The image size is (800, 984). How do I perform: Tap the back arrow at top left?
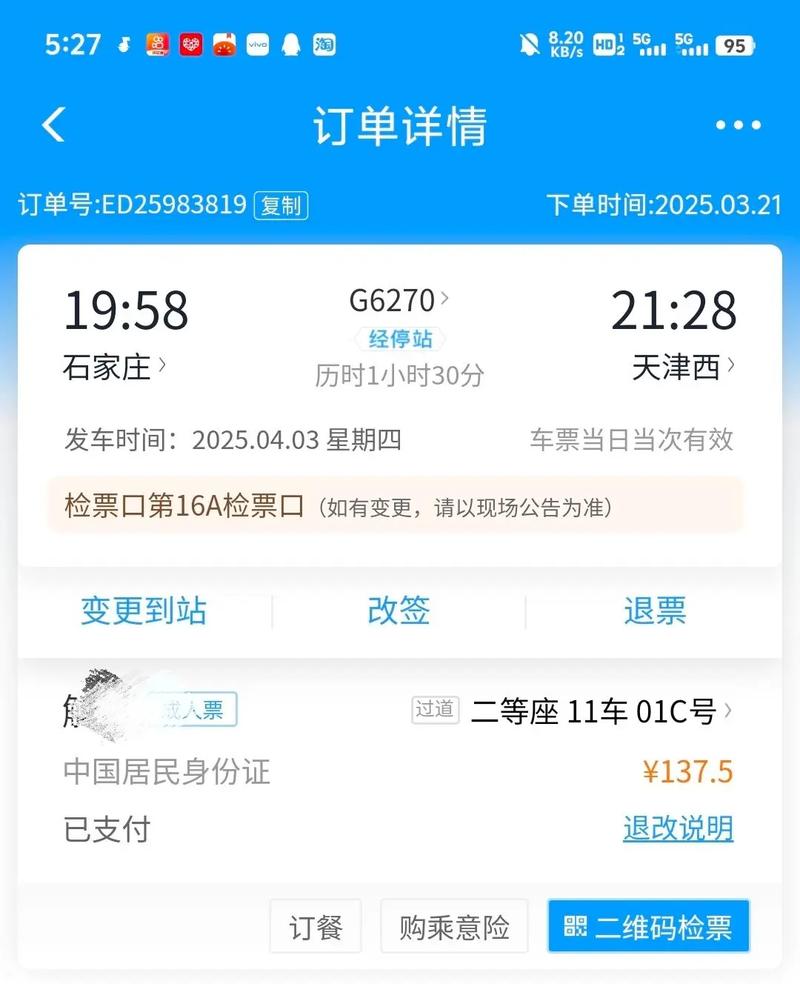[52, 123]
